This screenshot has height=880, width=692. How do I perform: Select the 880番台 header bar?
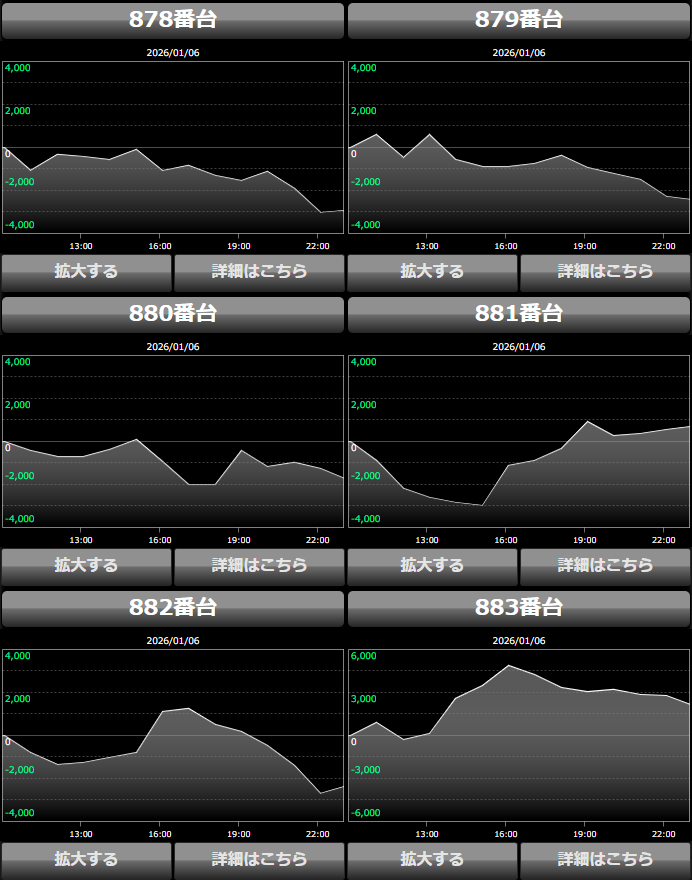tap(173, 314)
